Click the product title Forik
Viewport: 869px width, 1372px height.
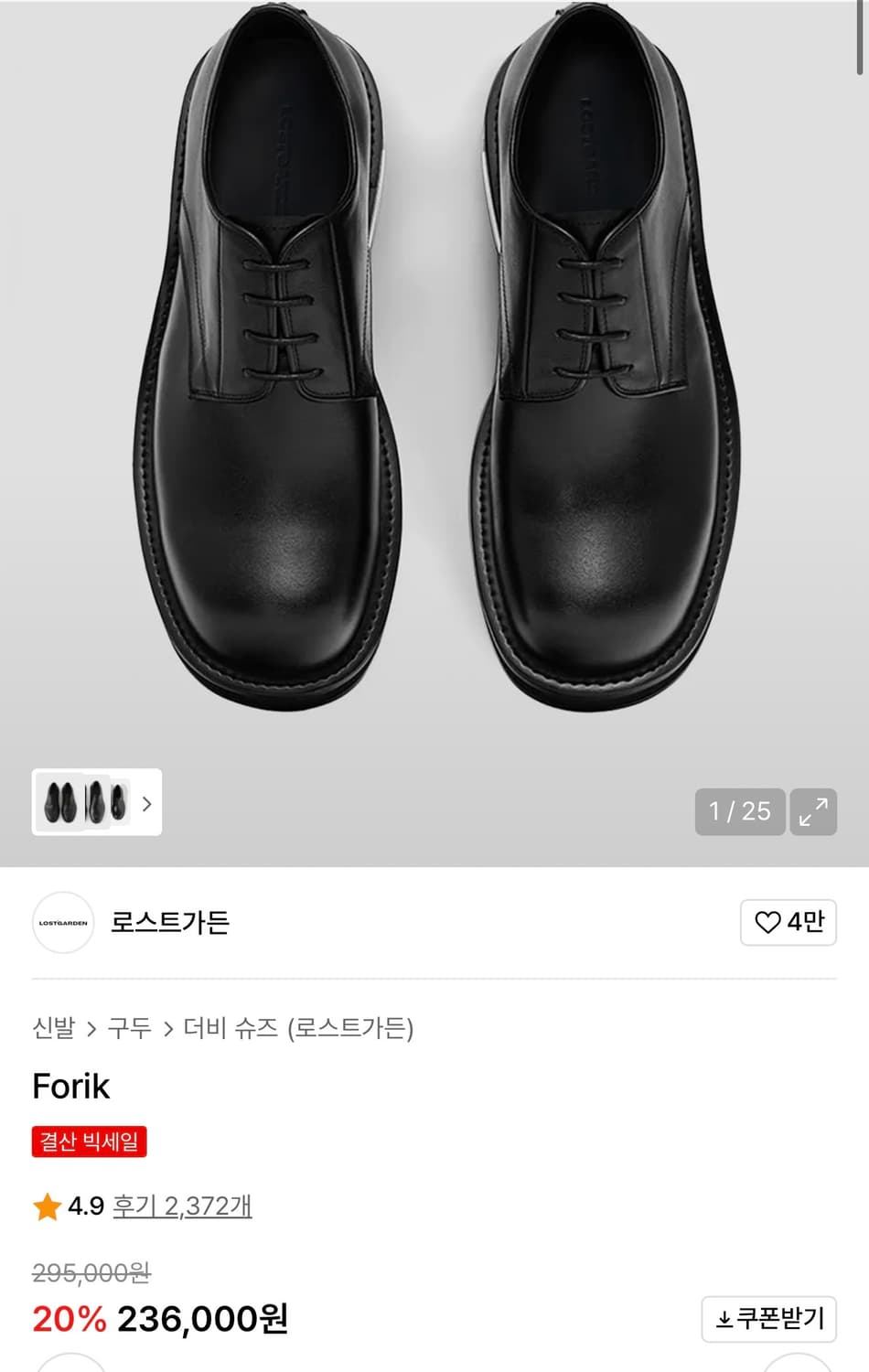point(70,1087)
